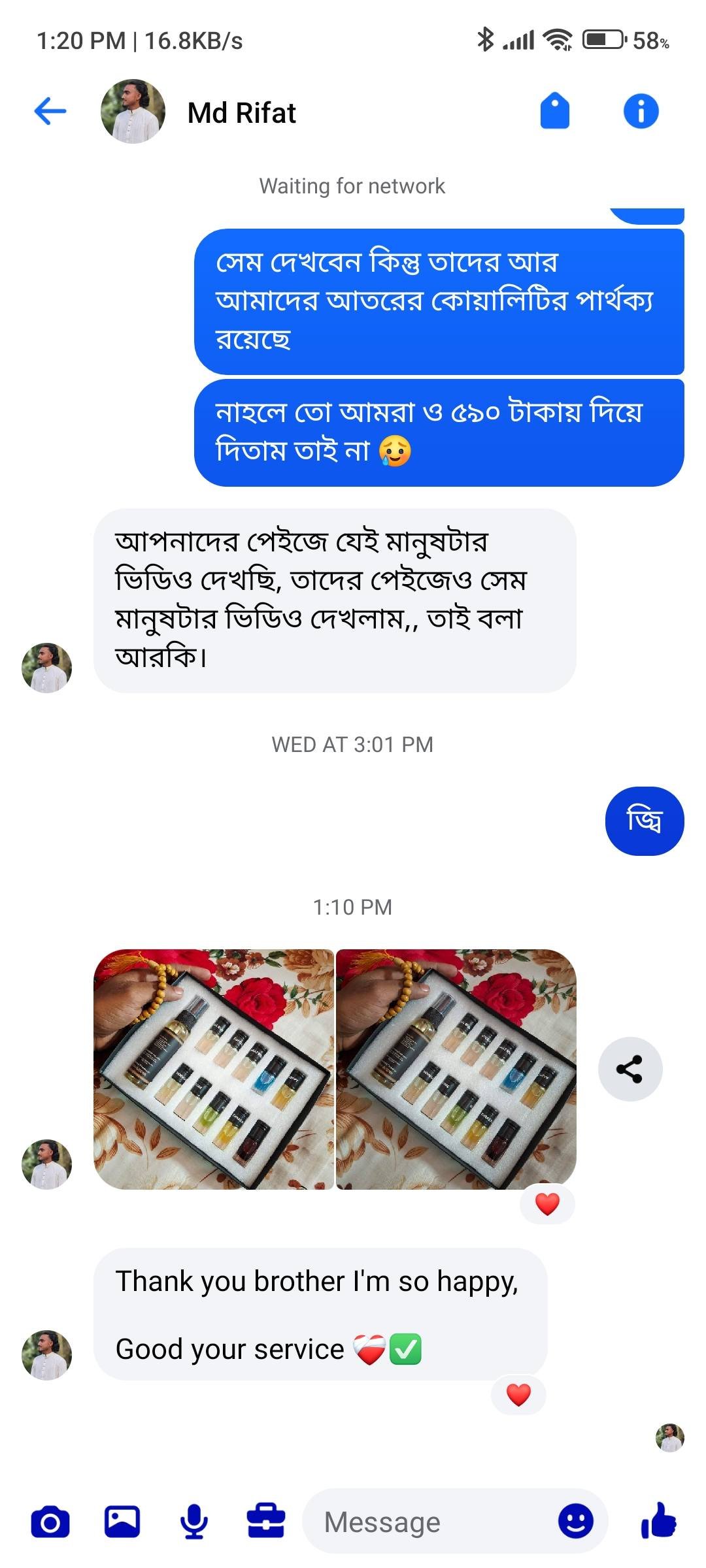Open the second perfume box photo
This screenshot has width=706, height=1568.
point(456,1069)
